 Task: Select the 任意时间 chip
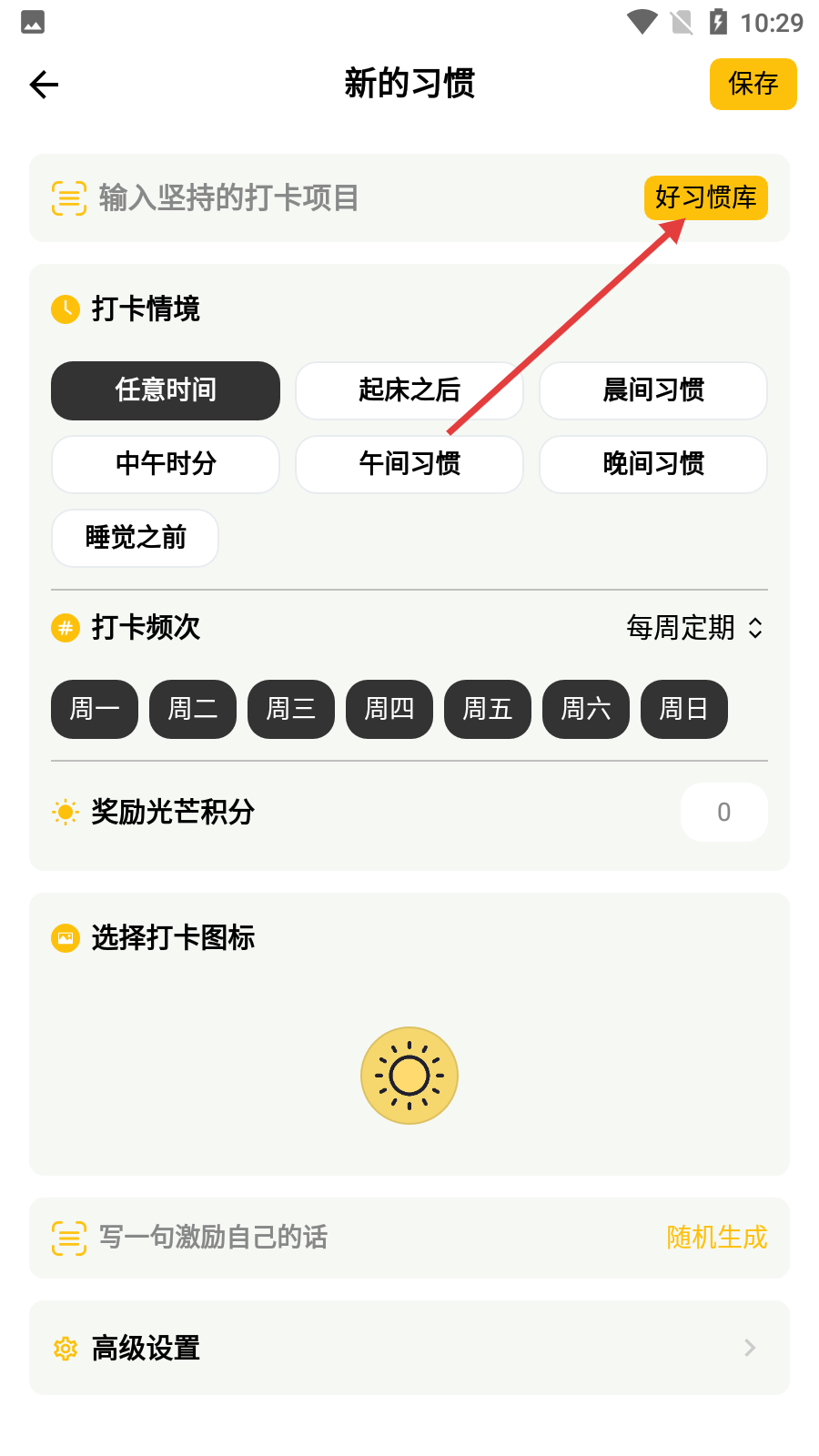click(166, 390)
